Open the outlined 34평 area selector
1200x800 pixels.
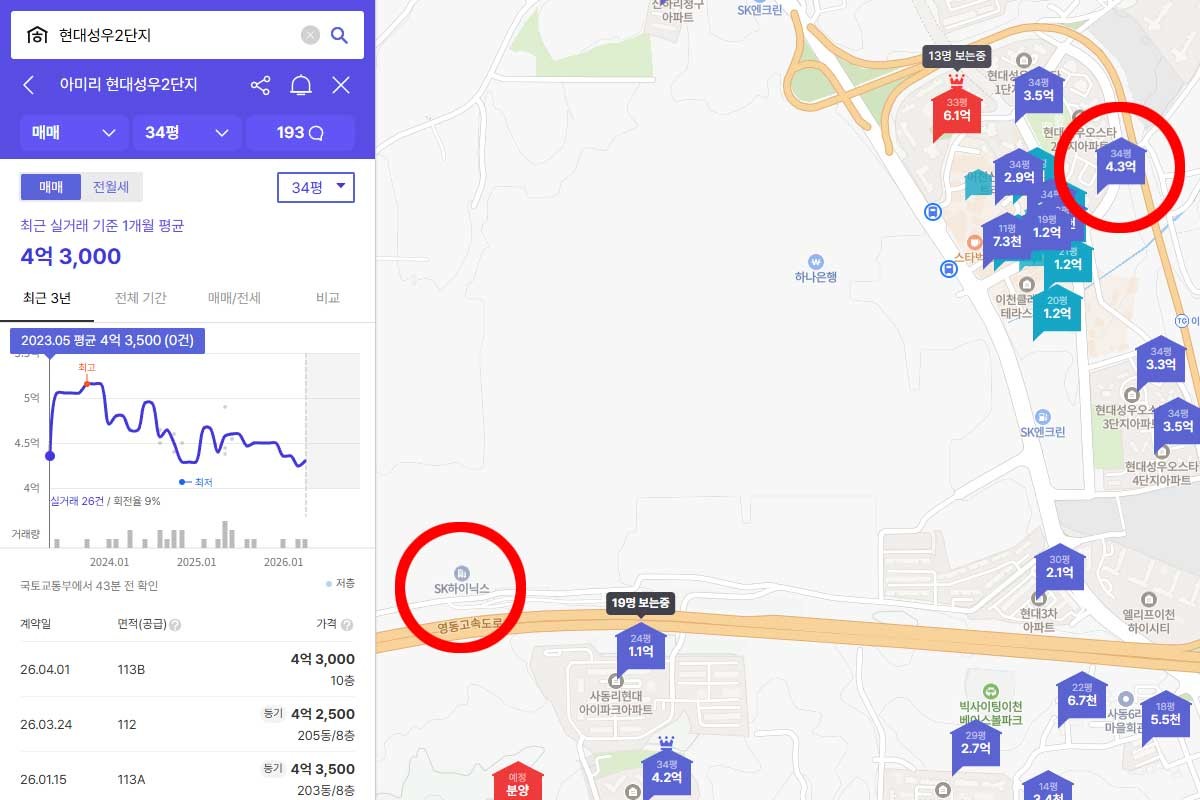pos(315,187)
